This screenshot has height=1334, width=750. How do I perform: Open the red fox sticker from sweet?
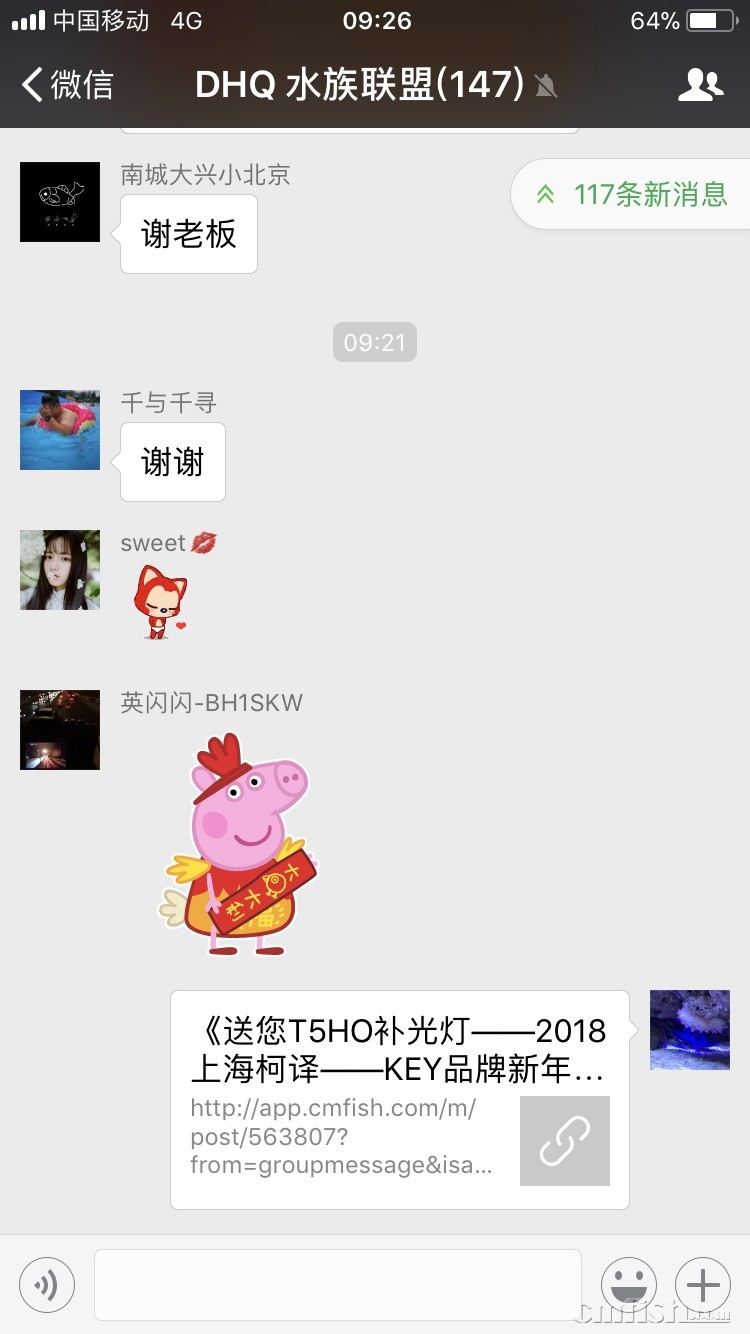pos(160,600)
